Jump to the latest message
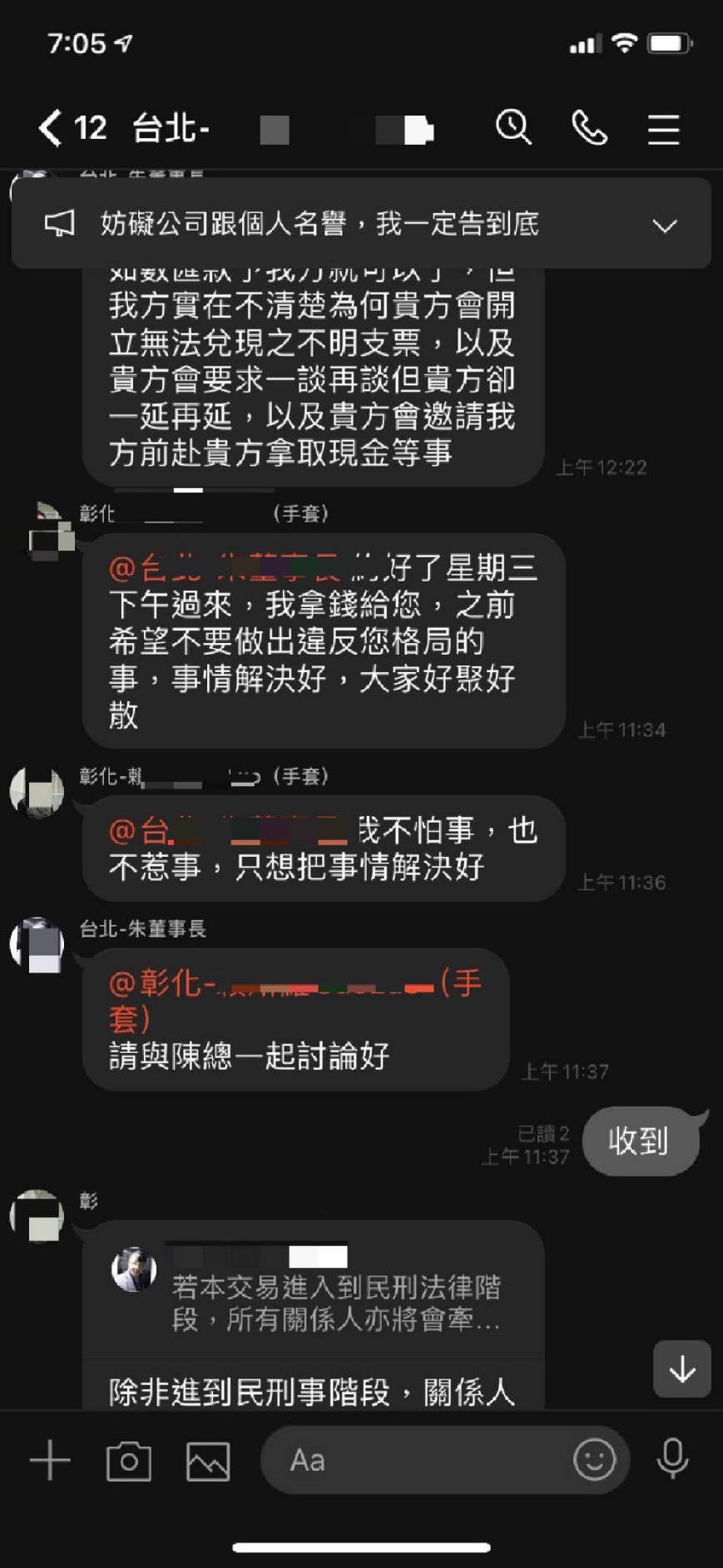Screen dimensions: 723x1568 pyautogui.click(x=681, y=1368)
